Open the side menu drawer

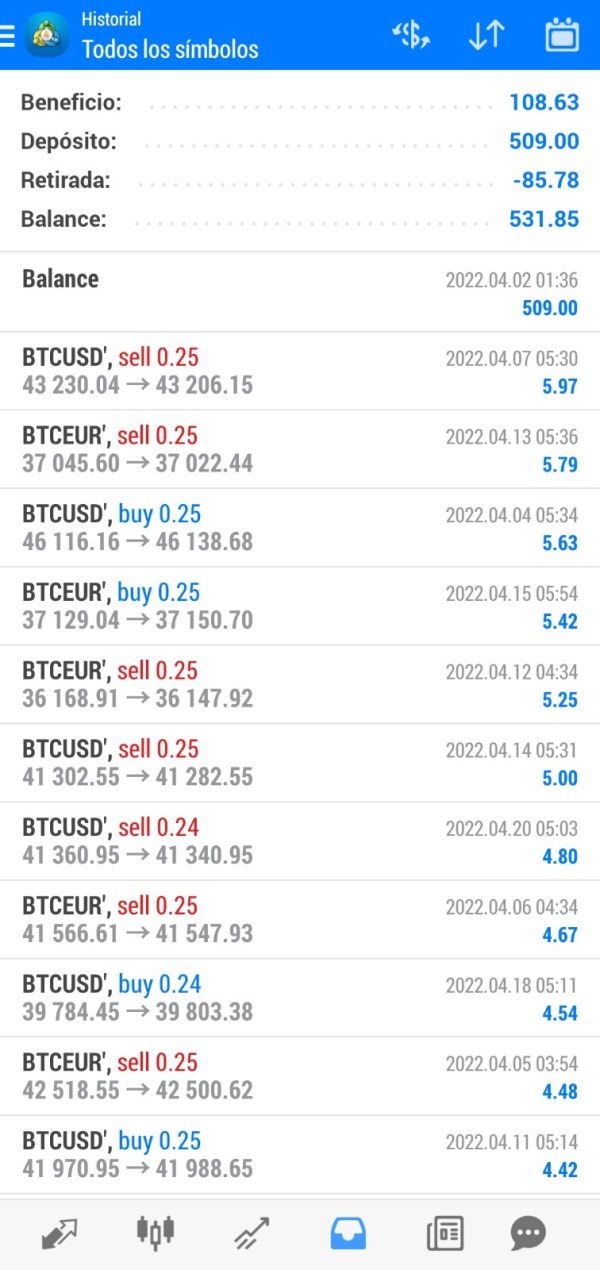(8, 36)
